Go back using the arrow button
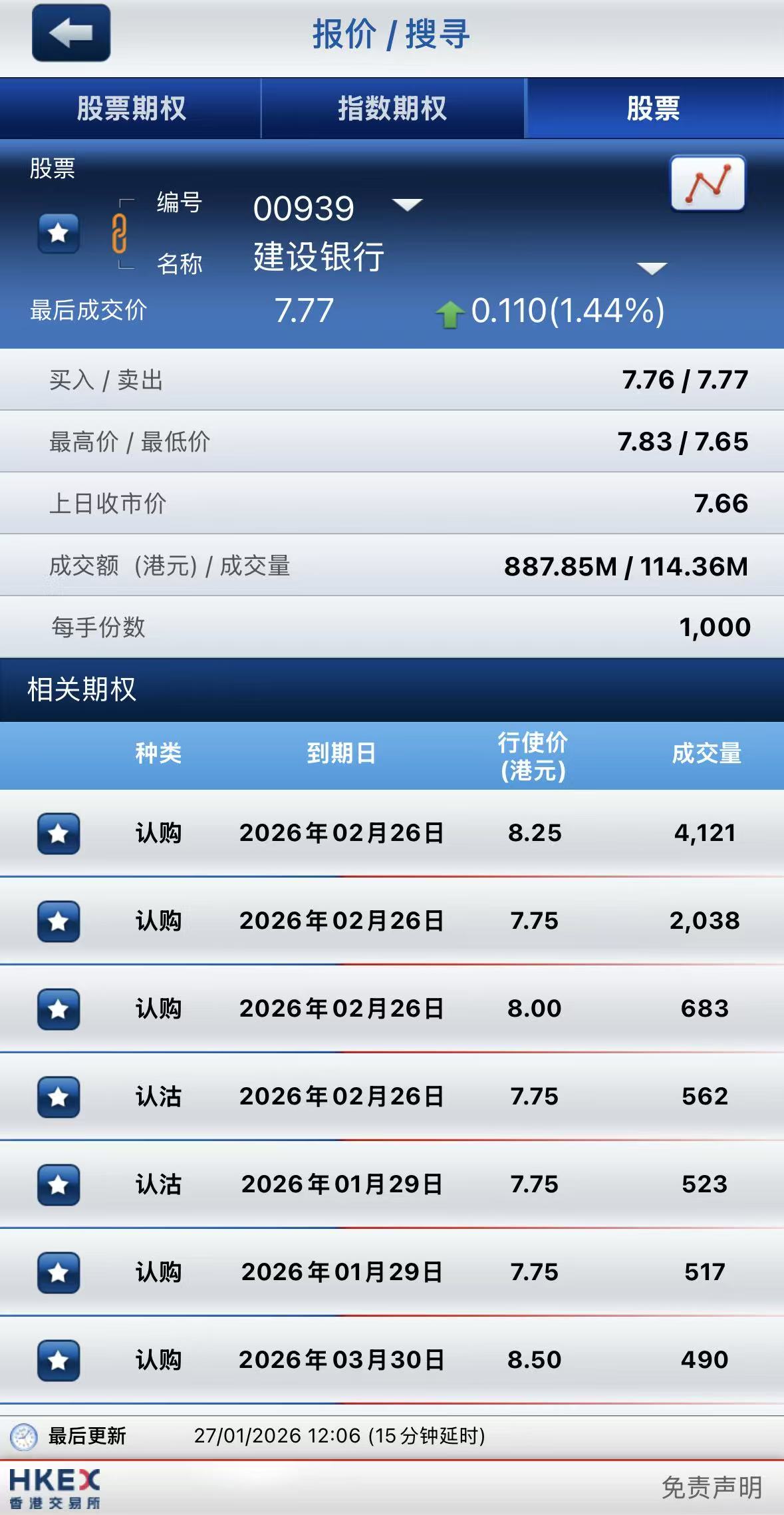This screenshot has height=1515, width=784. coord(71,33)
